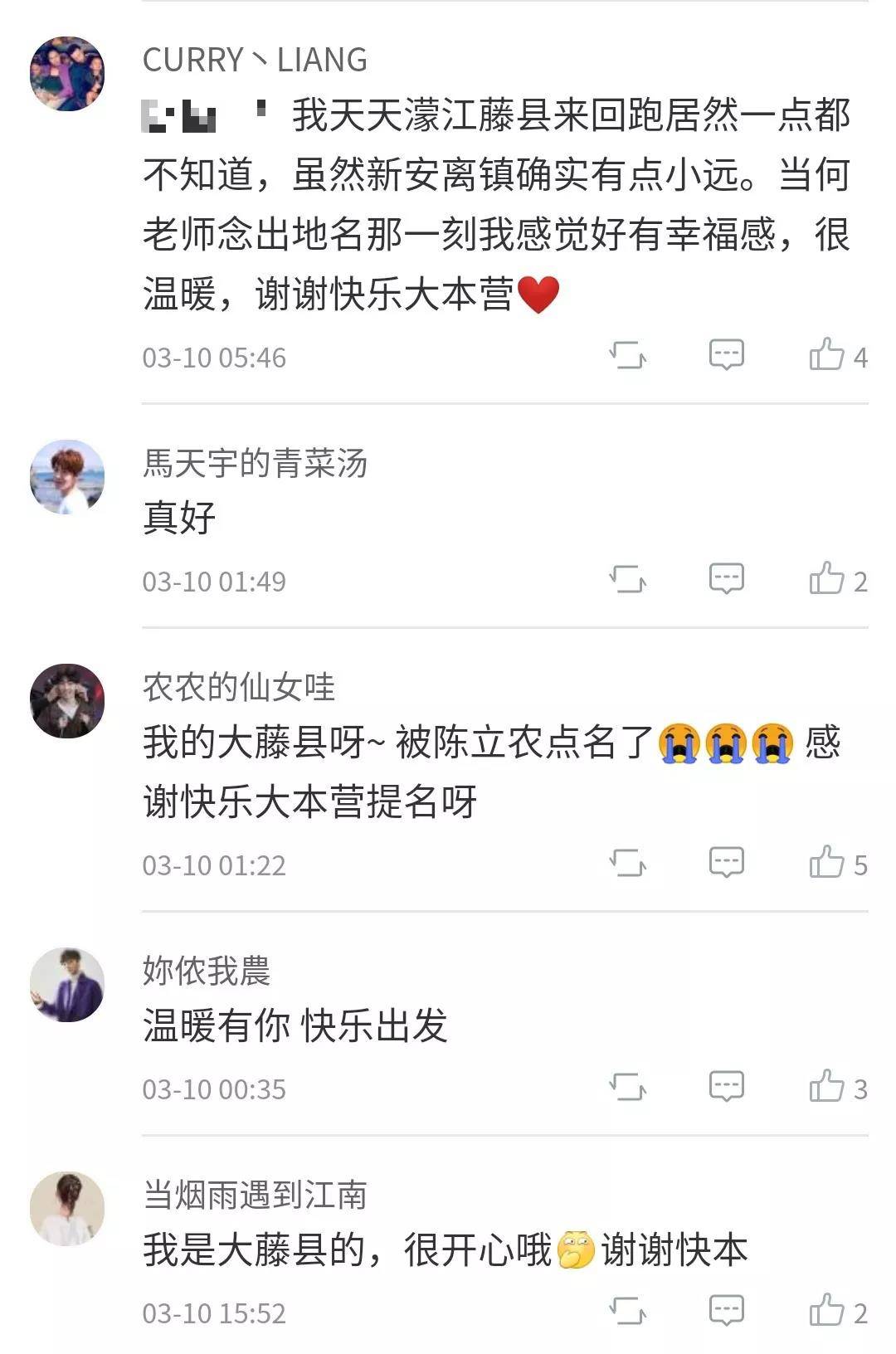Reply to 当烟雨遇到江南's comment
Screen dimensions: 896x1354
726,1311
